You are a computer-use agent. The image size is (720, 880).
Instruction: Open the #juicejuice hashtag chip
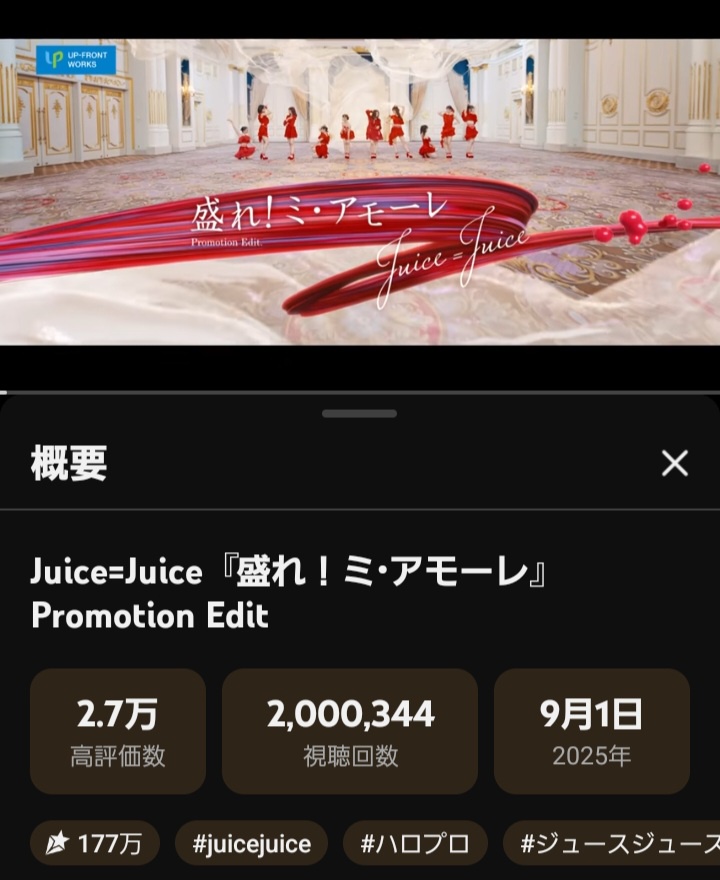tap(251, 844)
